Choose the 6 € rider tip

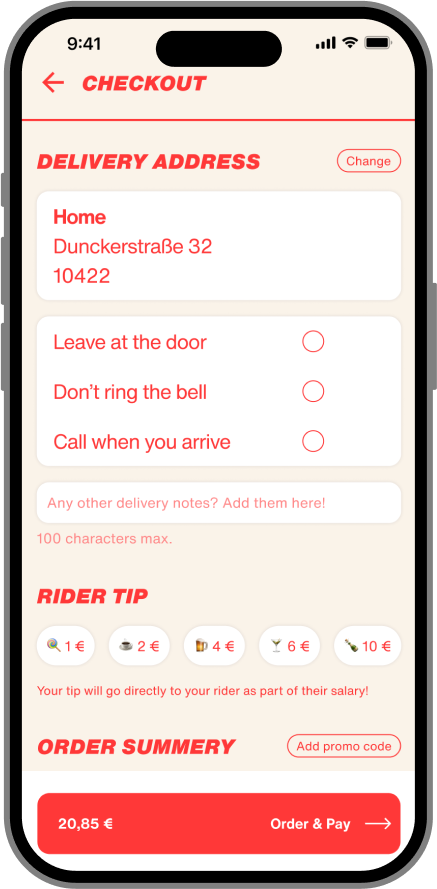click(x=290, y=646)
